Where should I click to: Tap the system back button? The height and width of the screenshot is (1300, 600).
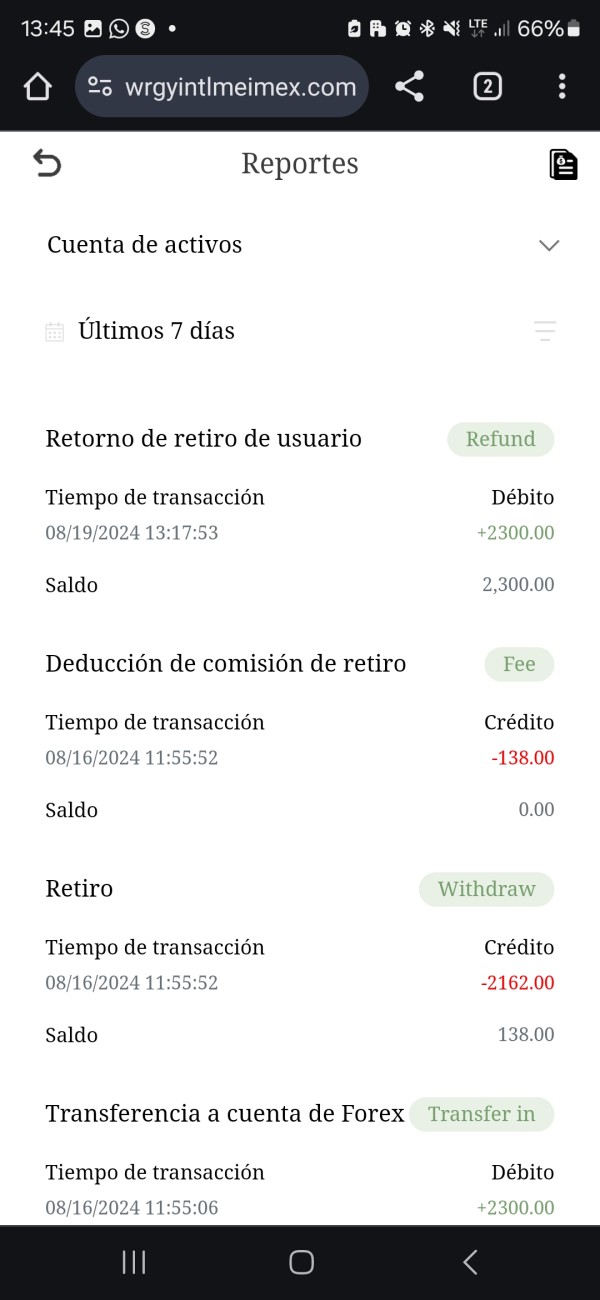click(x=470, y=1262)
